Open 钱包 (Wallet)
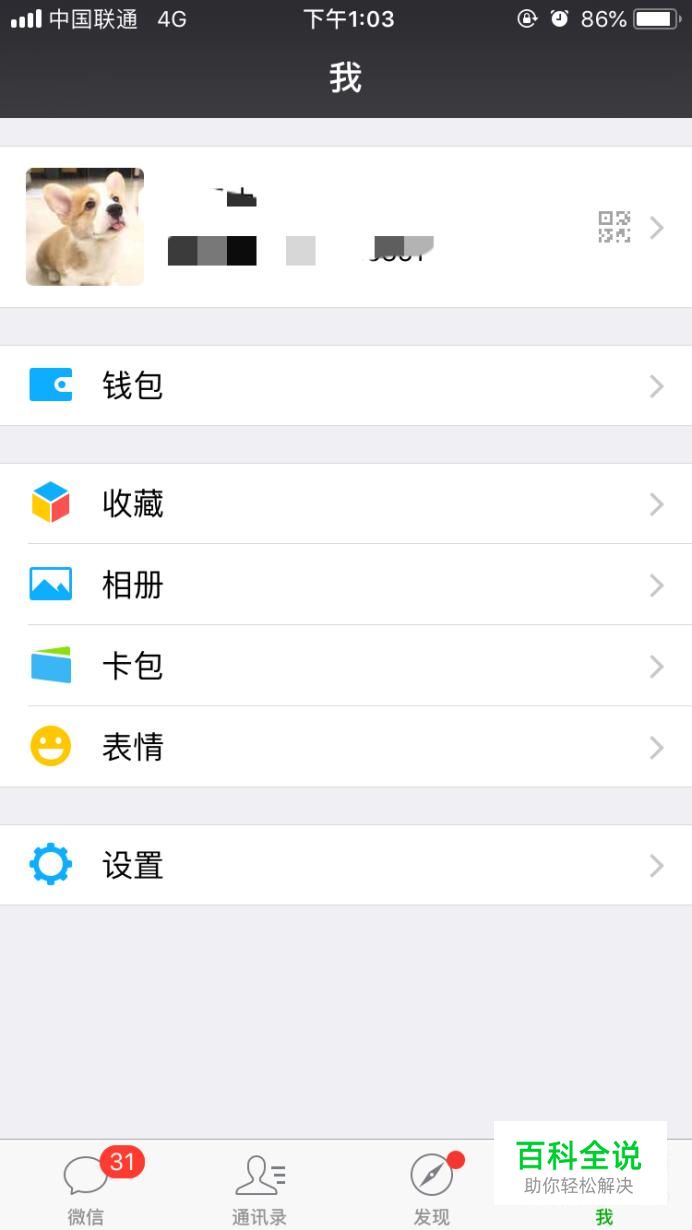Screen dimensions: 692x1230 pos(345,386)
